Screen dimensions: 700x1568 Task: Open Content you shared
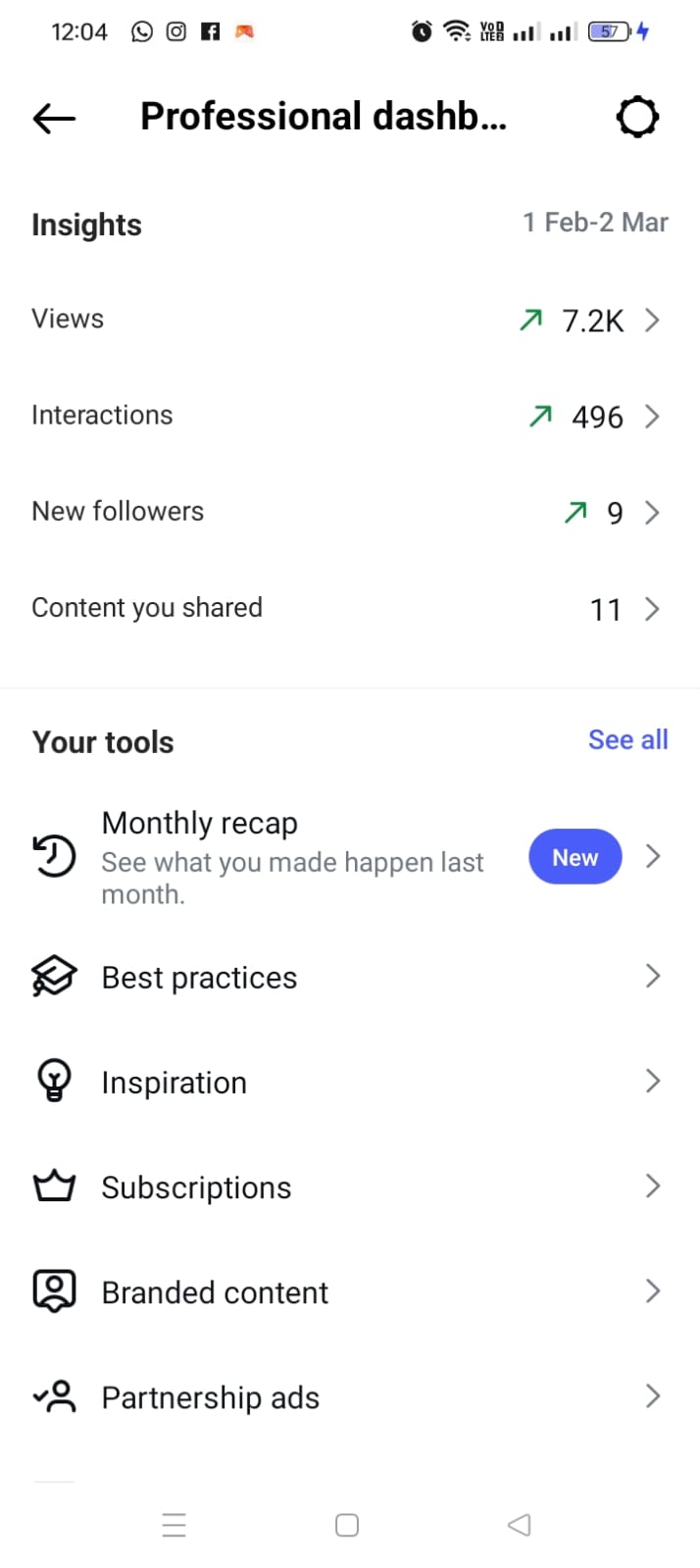coord(349,609)
